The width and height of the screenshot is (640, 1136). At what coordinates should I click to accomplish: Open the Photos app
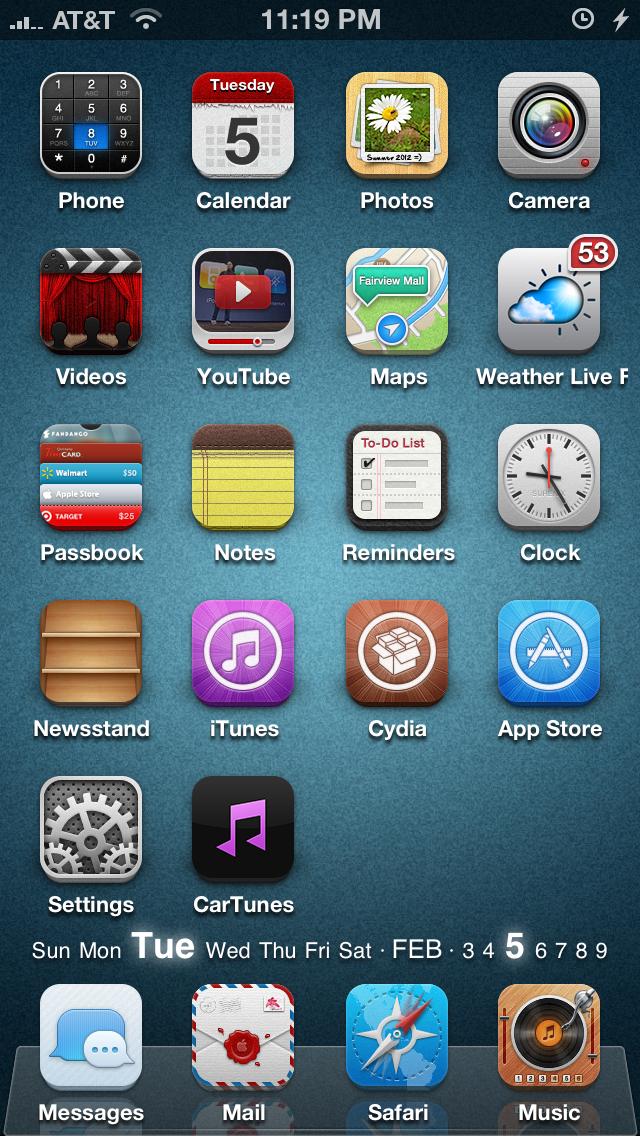(396, 124)
